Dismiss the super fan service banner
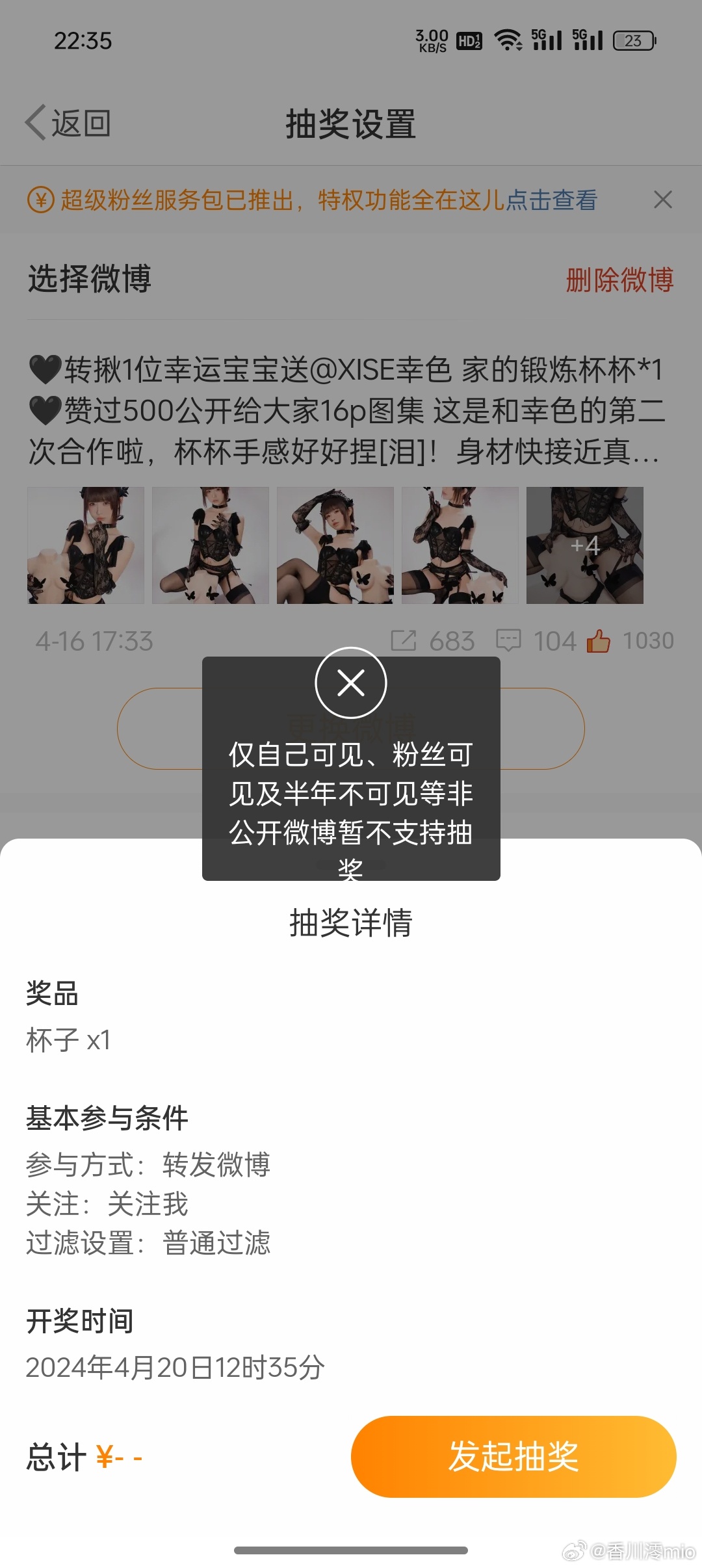Screen dimensions: 702x1568 (x=662, y=200)
